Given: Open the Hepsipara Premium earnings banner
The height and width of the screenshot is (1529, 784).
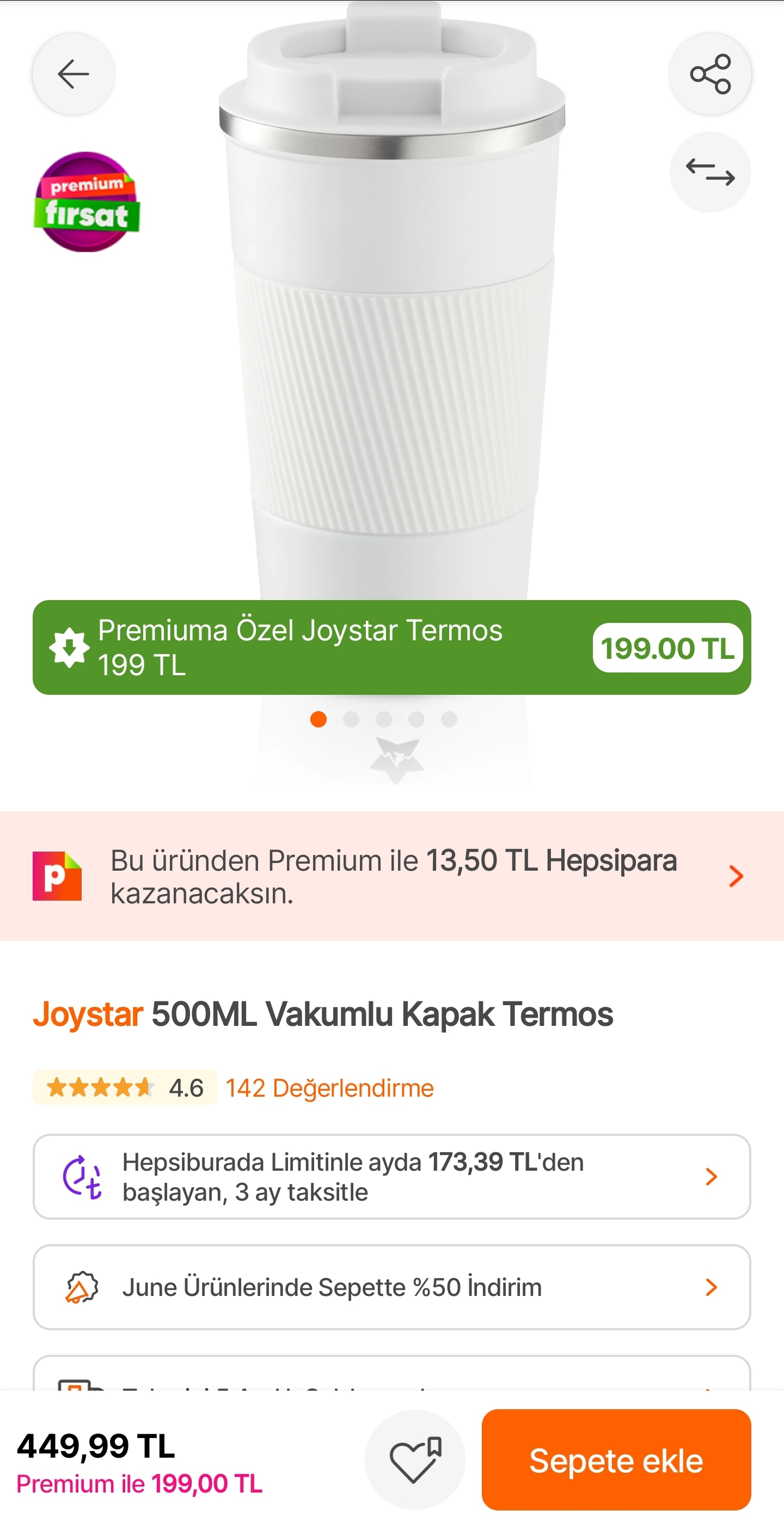Looking at the screenshot, I should (x=391, y=876).
